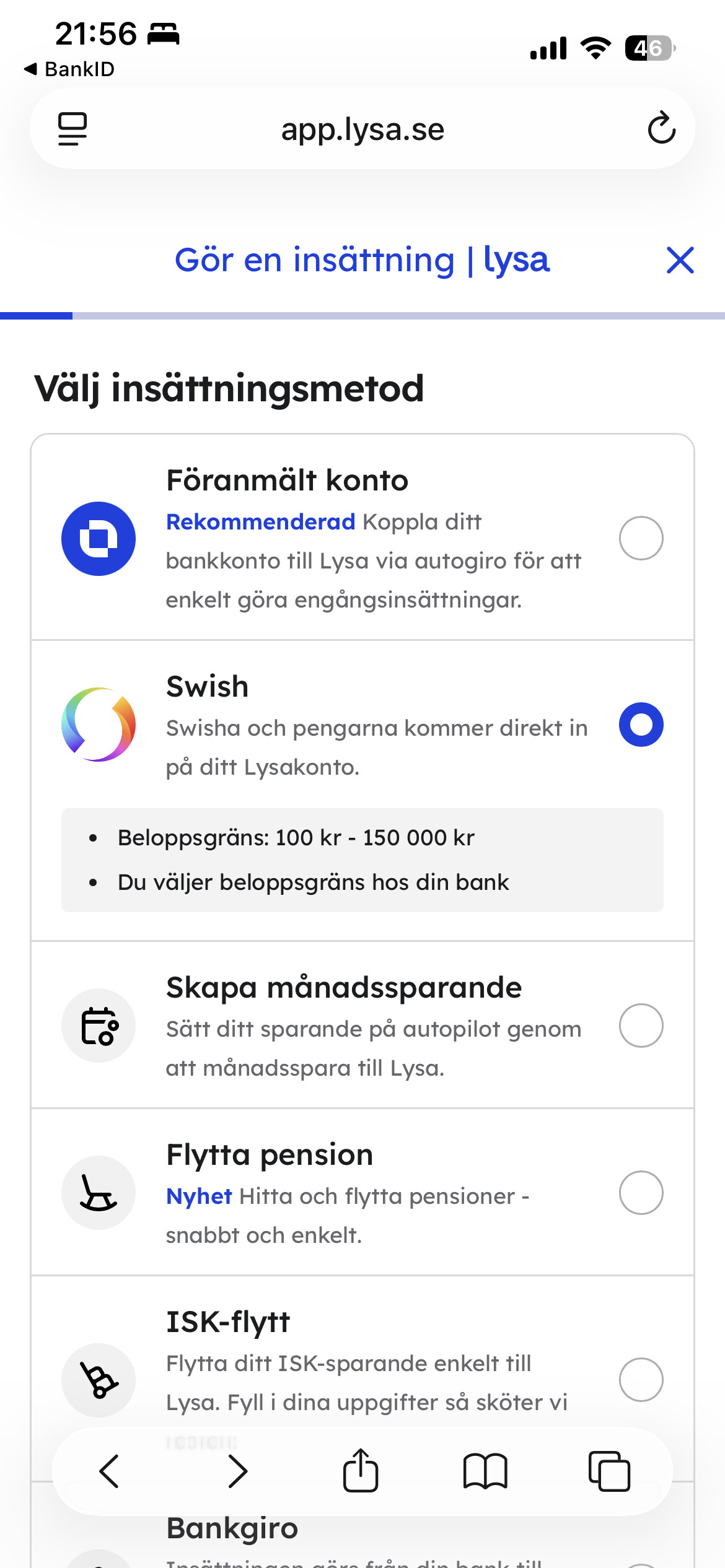Reload the app.lysa.se page

[x=661, y=128]
